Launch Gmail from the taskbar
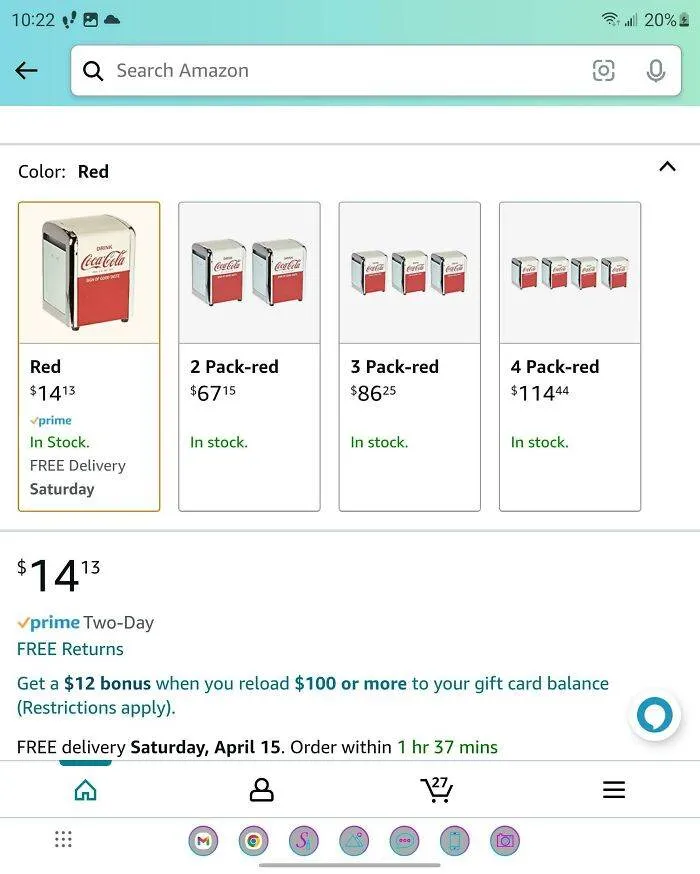 click(x=203, y=841)
